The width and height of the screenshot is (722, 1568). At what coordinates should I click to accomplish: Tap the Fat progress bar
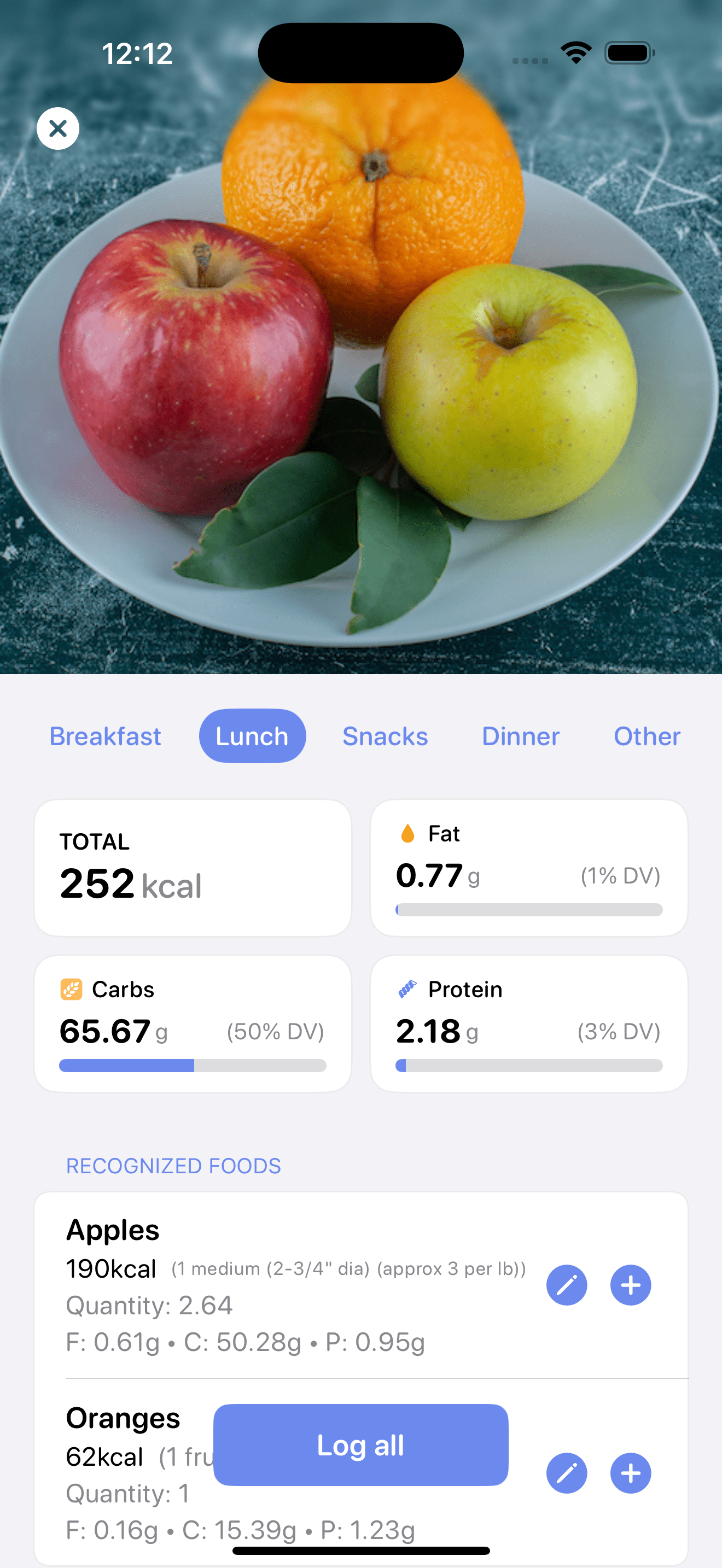point(529,909)
